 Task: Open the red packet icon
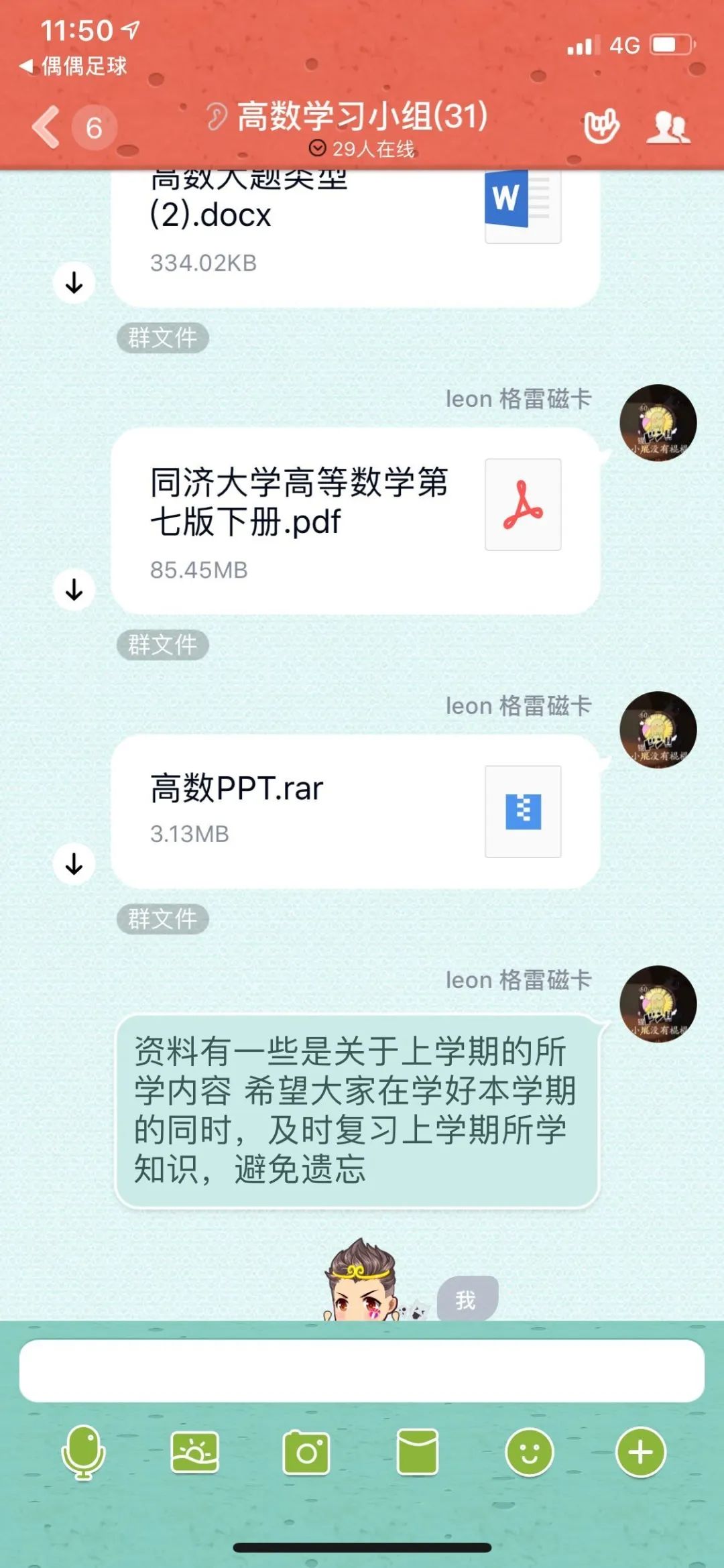pos(418,1452)
